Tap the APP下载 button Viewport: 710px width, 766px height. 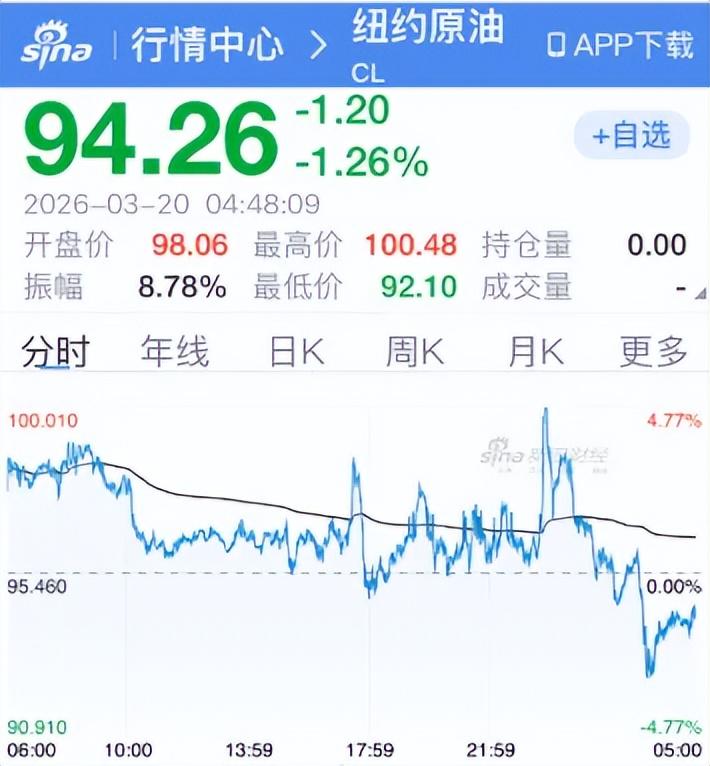(x=620, y=45)
